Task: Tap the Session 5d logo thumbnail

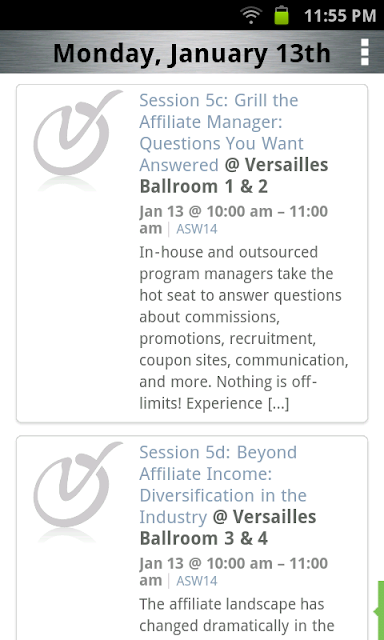Action: click(78, 492)
